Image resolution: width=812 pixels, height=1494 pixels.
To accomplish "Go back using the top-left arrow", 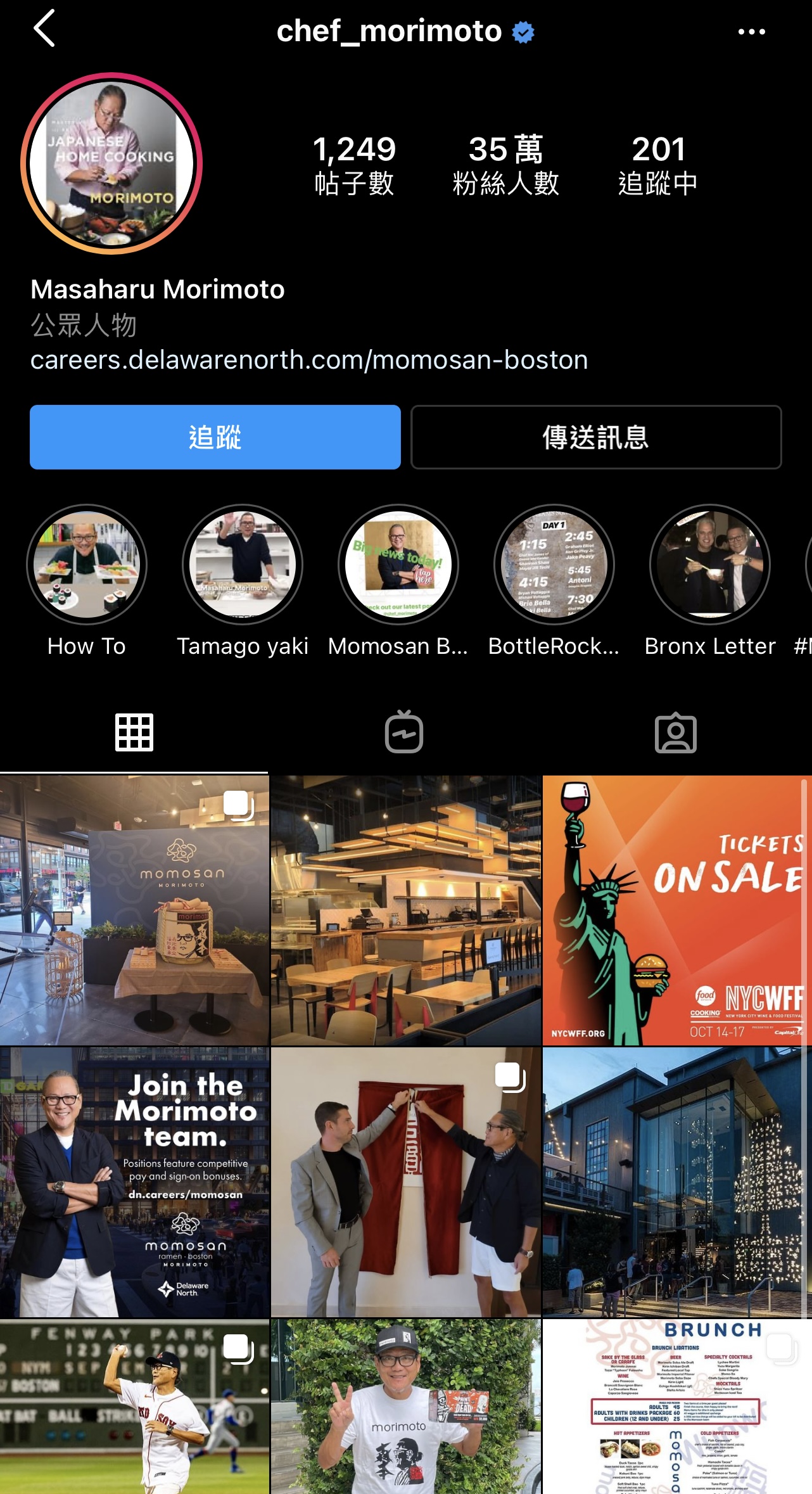I will 44,29.
